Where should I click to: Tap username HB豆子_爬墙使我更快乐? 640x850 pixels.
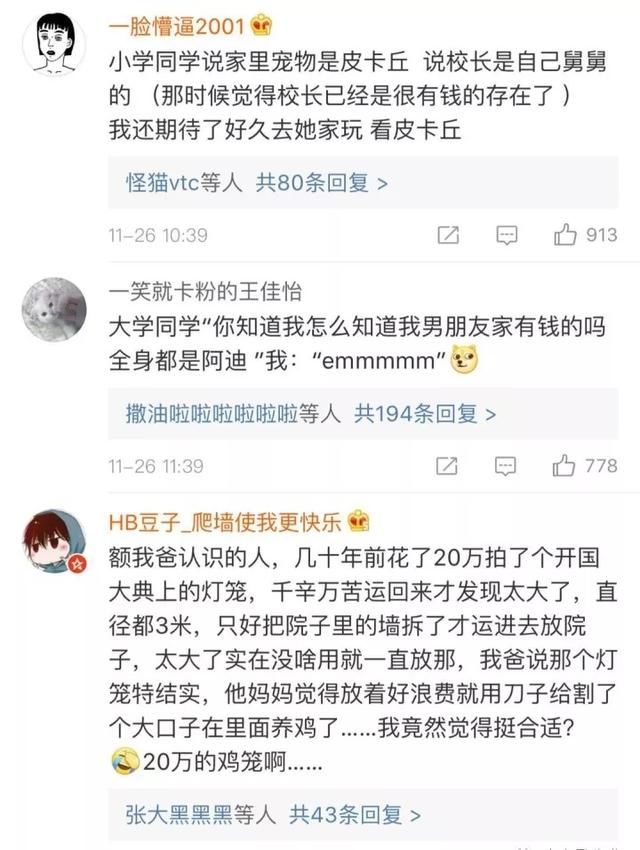click(x=225, y=522)
